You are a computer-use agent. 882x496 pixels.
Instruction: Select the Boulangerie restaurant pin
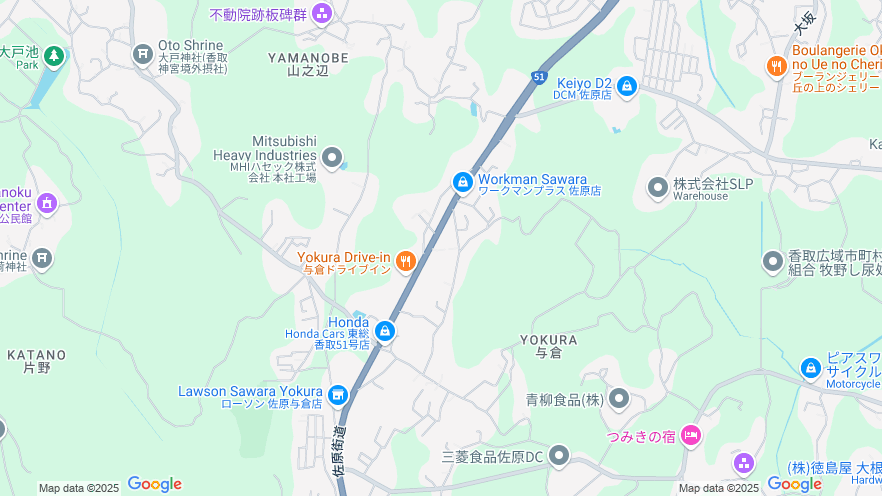click(776, 67)
